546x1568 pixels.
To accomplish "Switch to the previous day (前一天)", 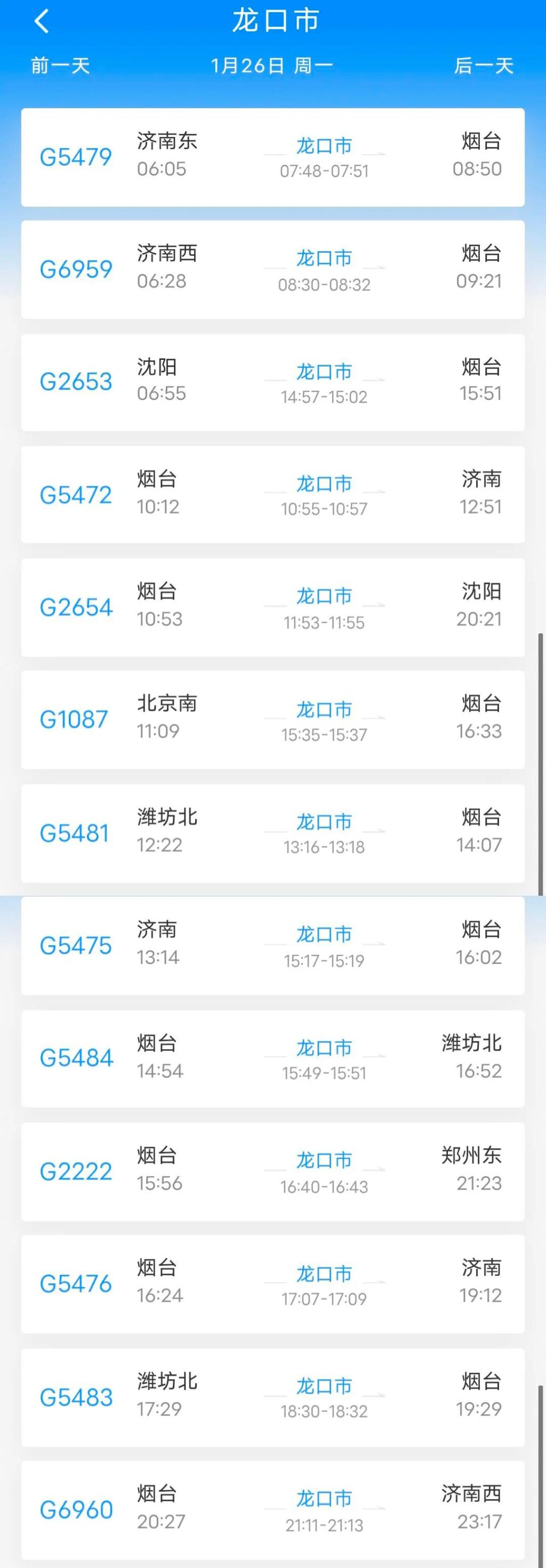I will pyautogui.click(x=60, y=65).
